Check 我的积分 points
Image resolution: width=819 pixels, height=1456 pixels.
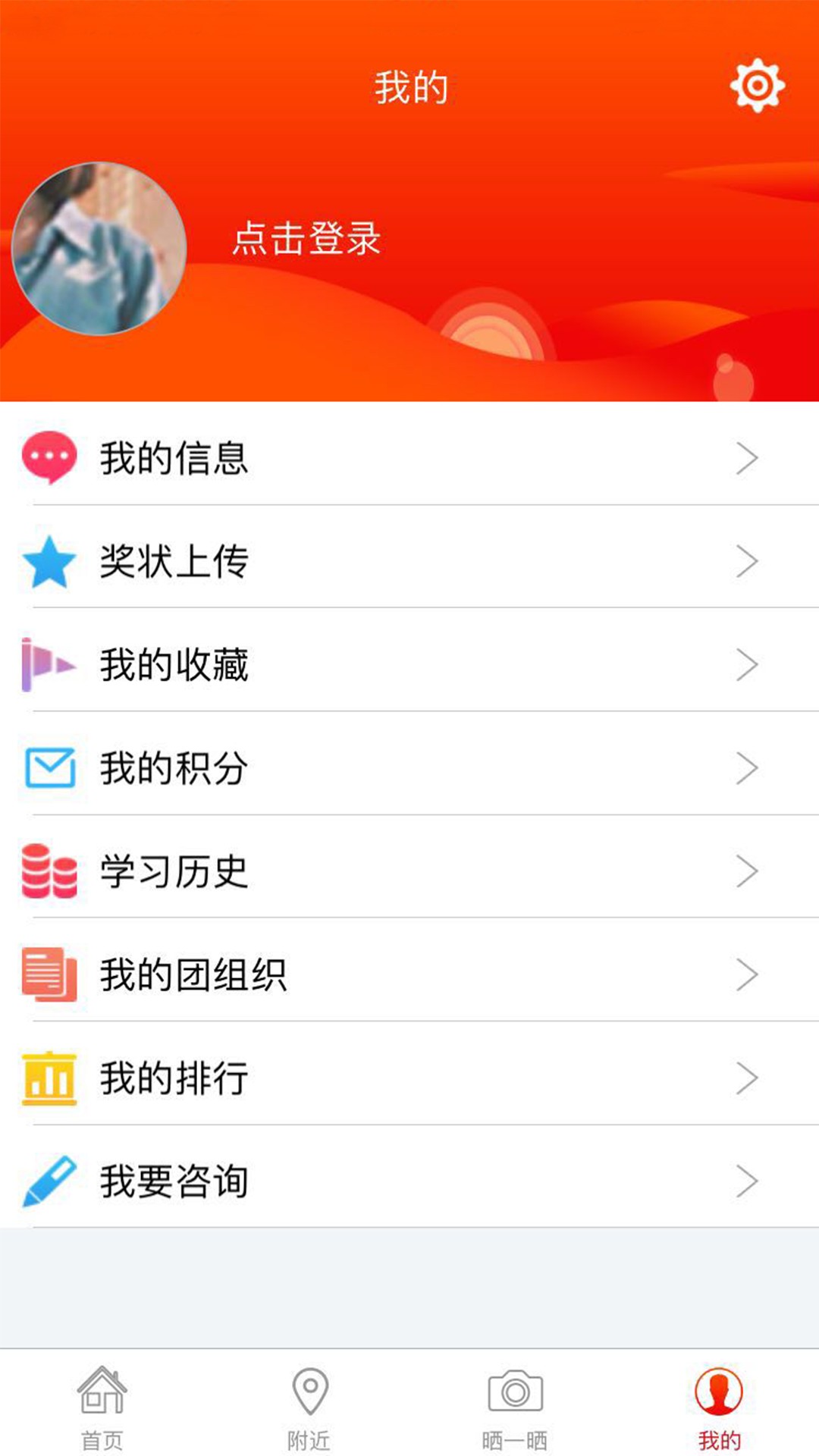point(409,768)
